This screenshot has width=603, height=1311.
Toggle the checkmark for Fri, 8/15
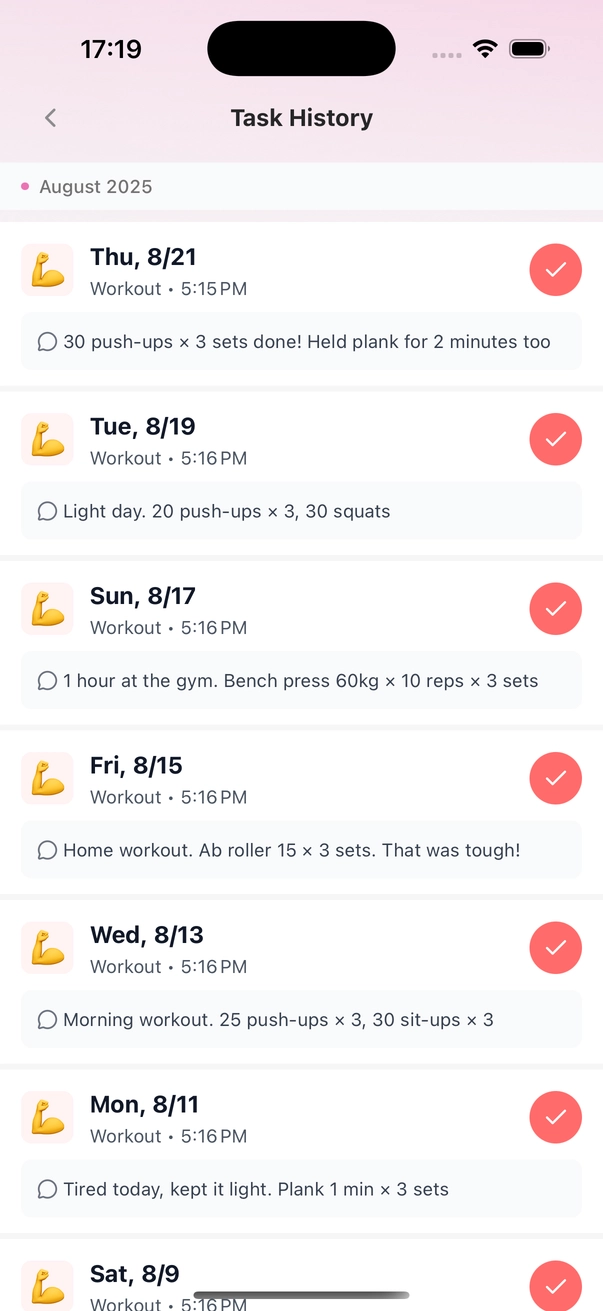[x=555, y=778]
